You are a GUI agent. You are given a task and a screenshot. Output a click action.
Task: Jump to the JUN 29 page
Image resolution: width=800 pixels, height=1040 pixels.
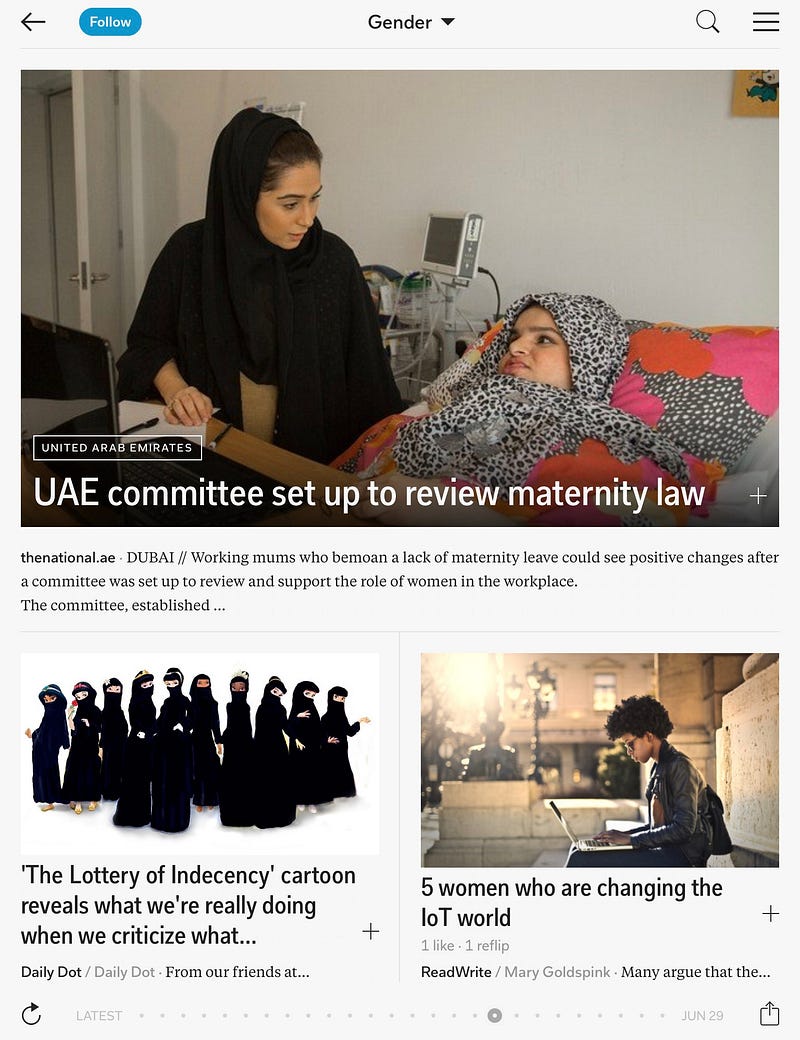[x=702, y=1016]
